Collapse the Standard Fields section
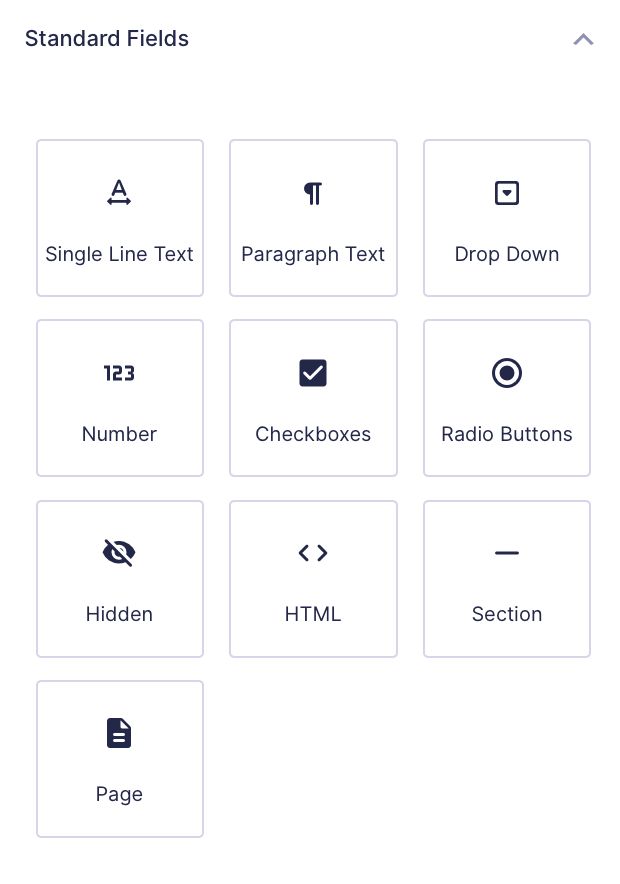 (x=583, y=40)
